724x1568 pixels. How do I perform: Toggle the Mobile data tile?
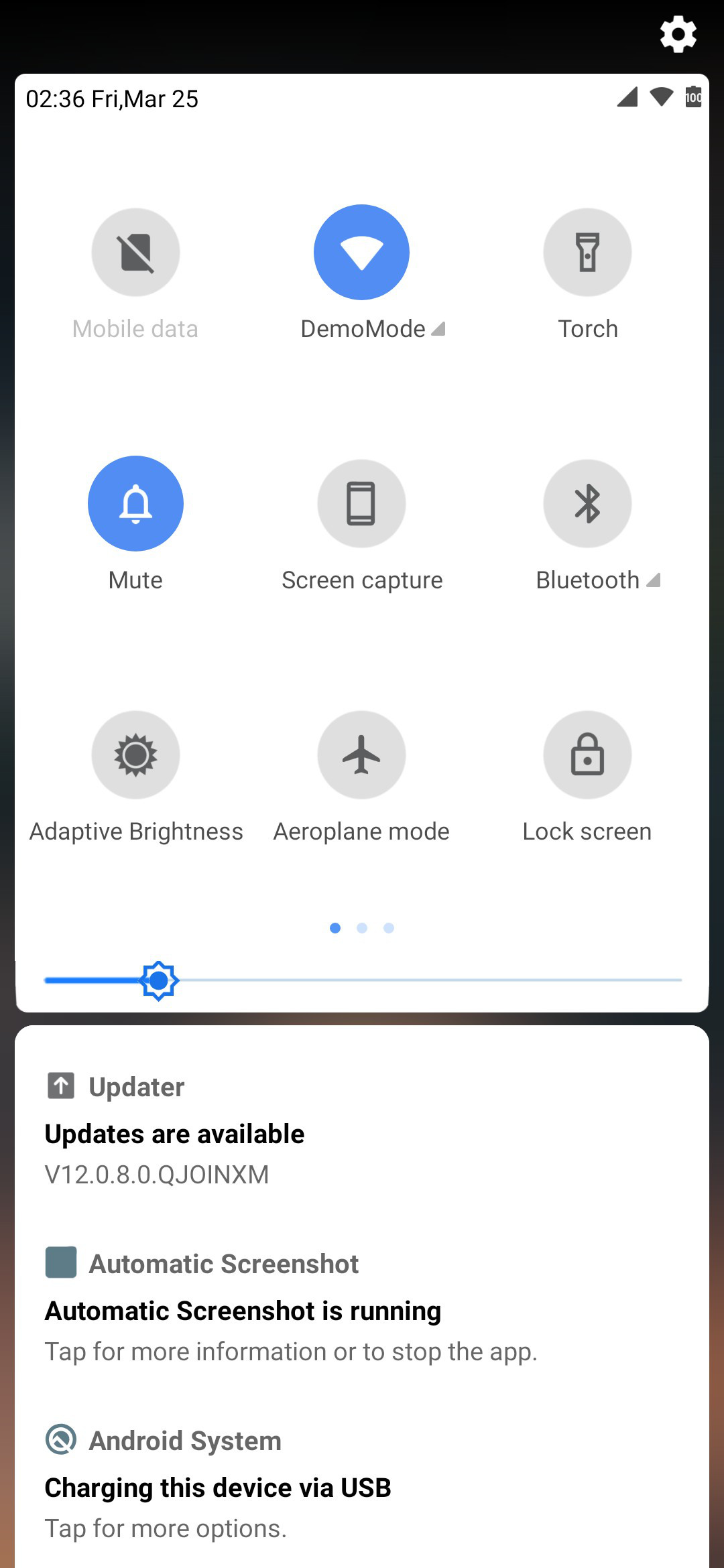(135, 252)
